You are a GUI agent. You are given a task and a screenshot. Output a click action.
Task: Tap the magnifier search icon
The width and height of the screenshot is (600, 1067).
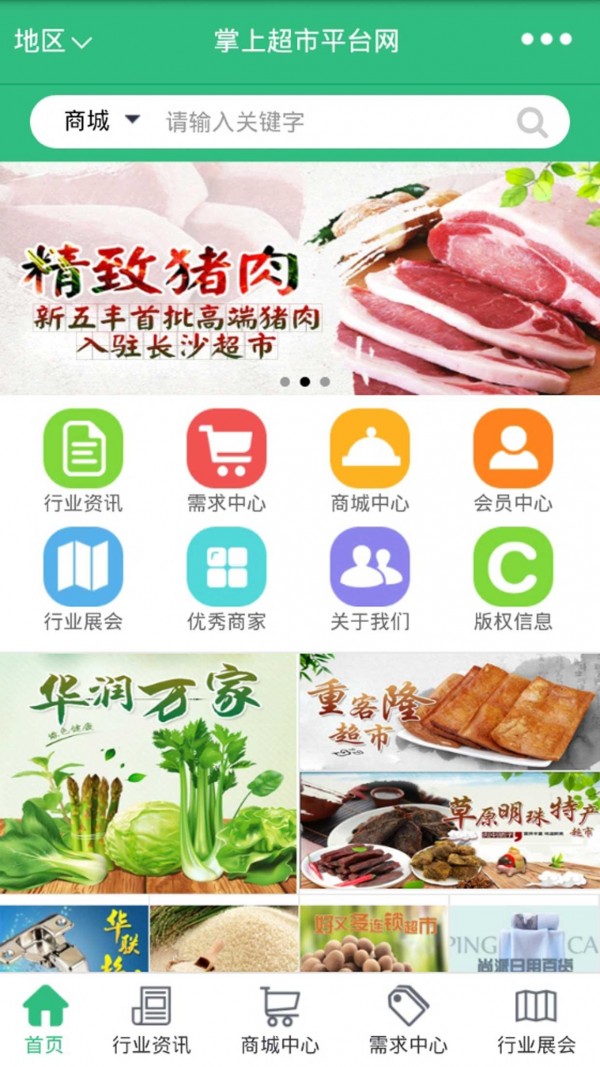coord(532,123)
